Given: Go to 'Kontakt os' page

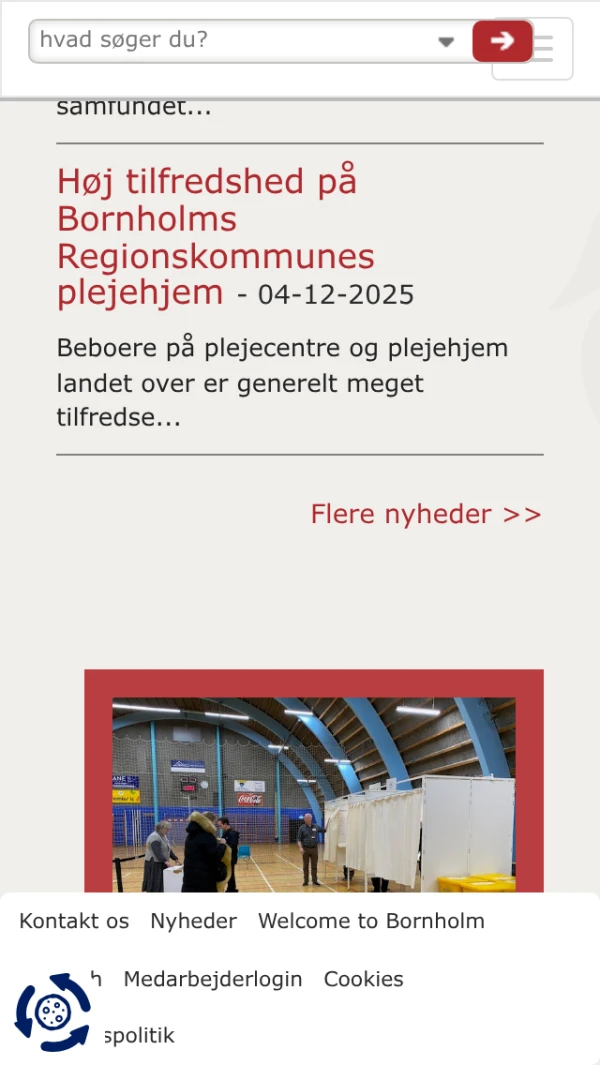Looking at the screenshot, I should coord(74,921).
